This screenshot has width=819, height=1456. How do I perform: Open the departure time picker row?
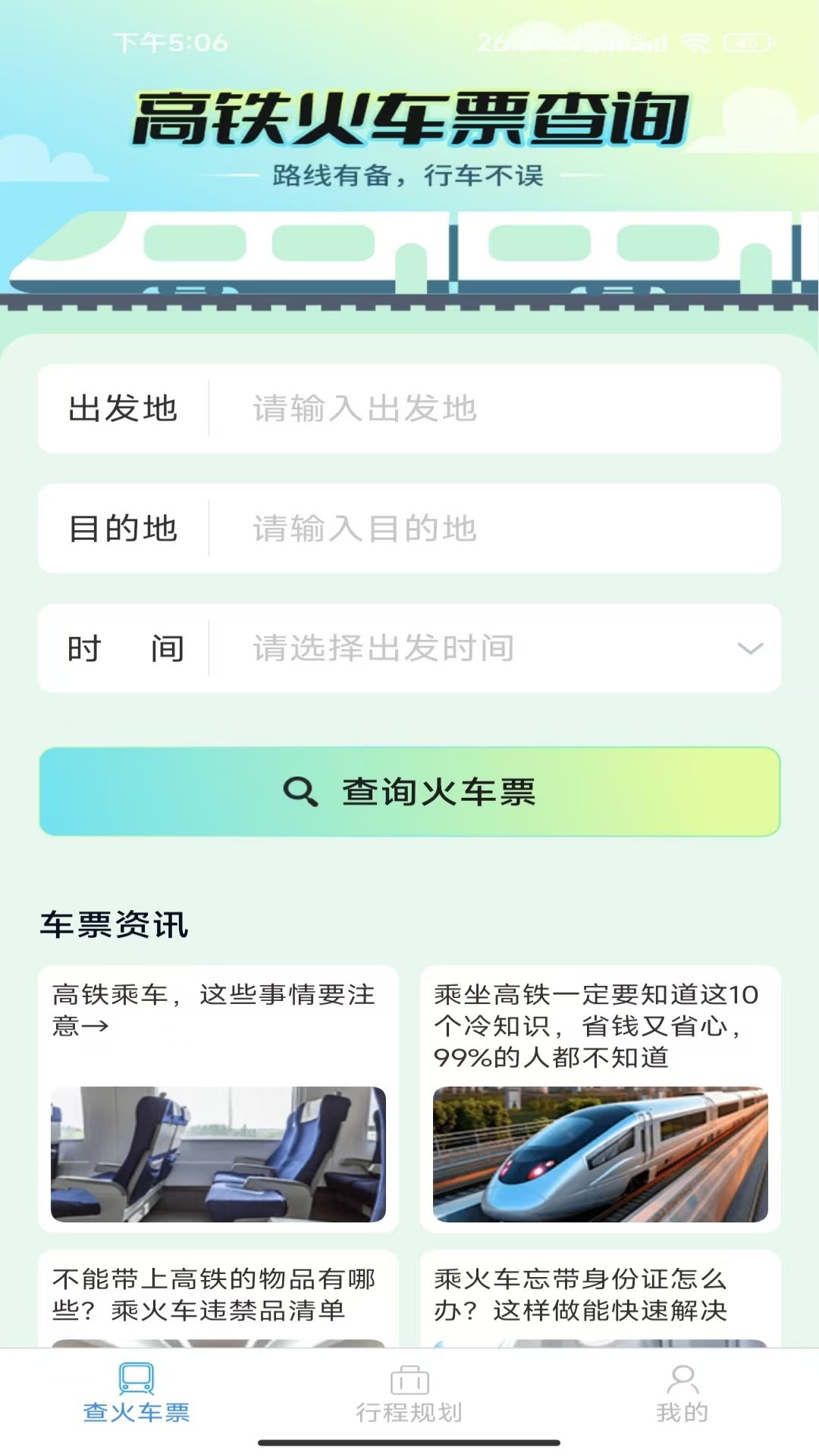point(409,648)
